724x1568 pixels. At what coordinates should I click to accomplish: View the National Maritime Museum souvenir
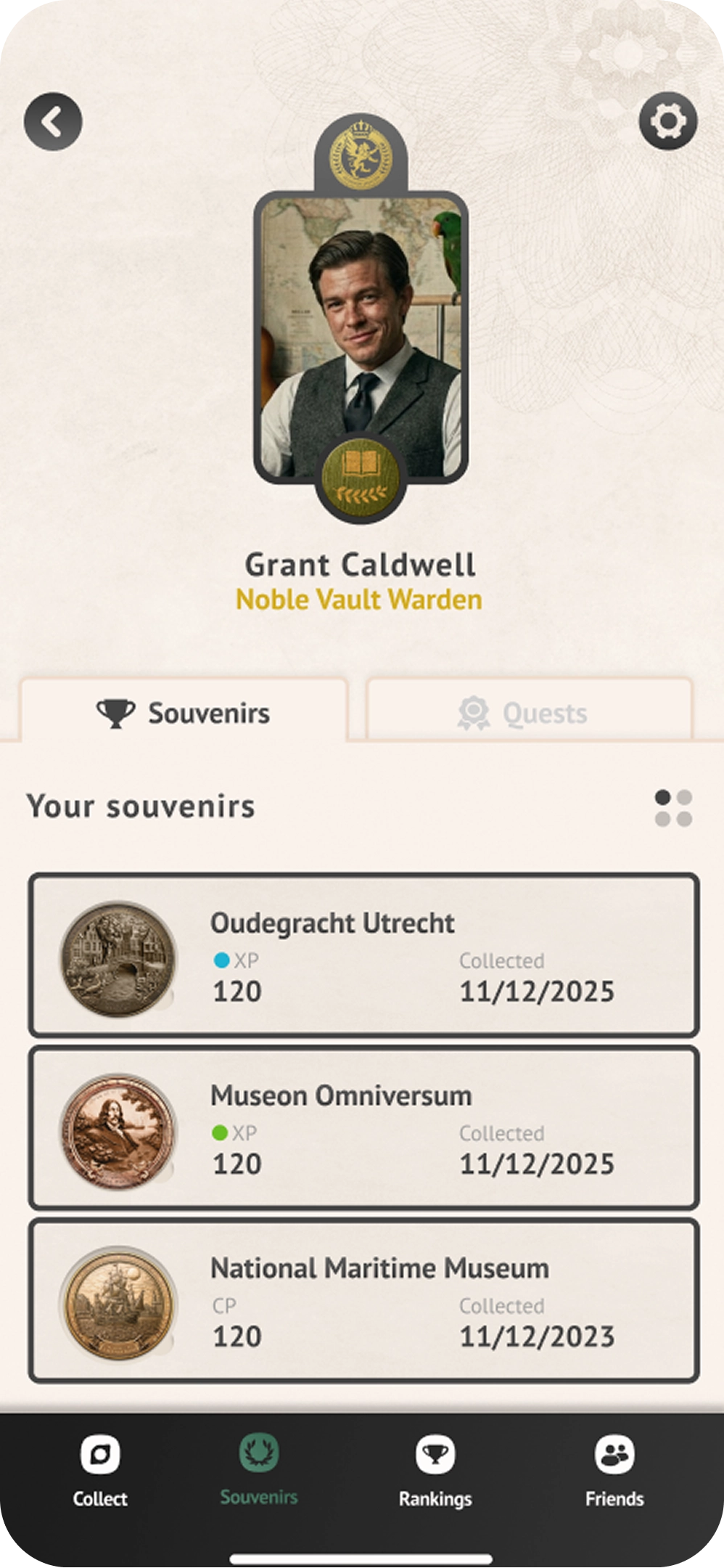click(x=363, y=1301)
